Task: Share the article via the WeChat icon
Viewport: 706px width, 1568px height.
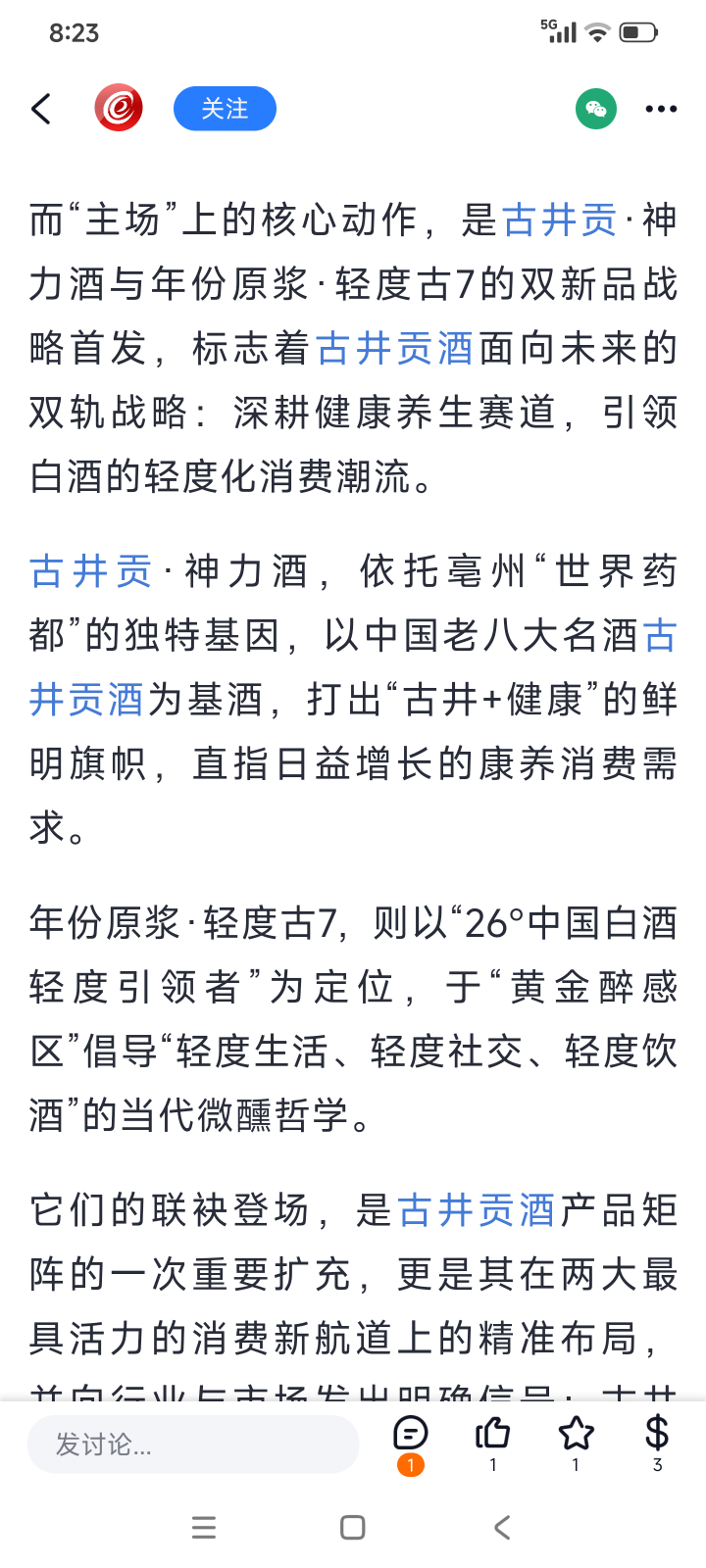Action: pos(596,109)
